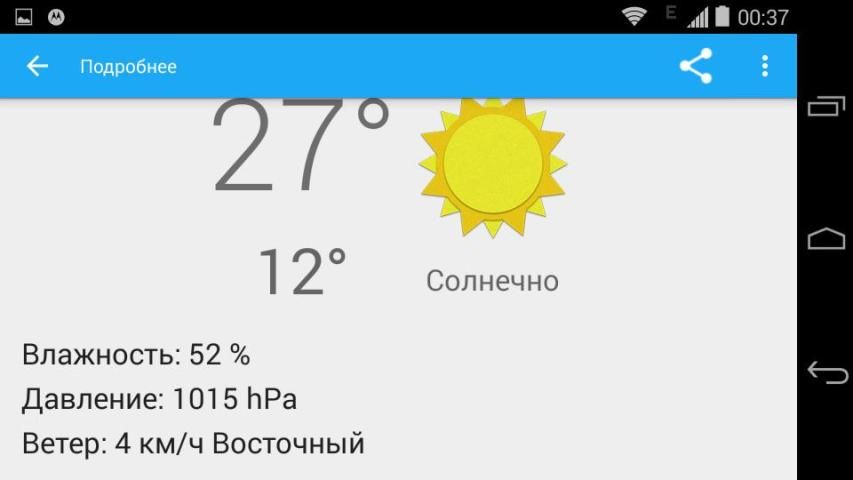Open the system recent apps button

coord(826,105)
